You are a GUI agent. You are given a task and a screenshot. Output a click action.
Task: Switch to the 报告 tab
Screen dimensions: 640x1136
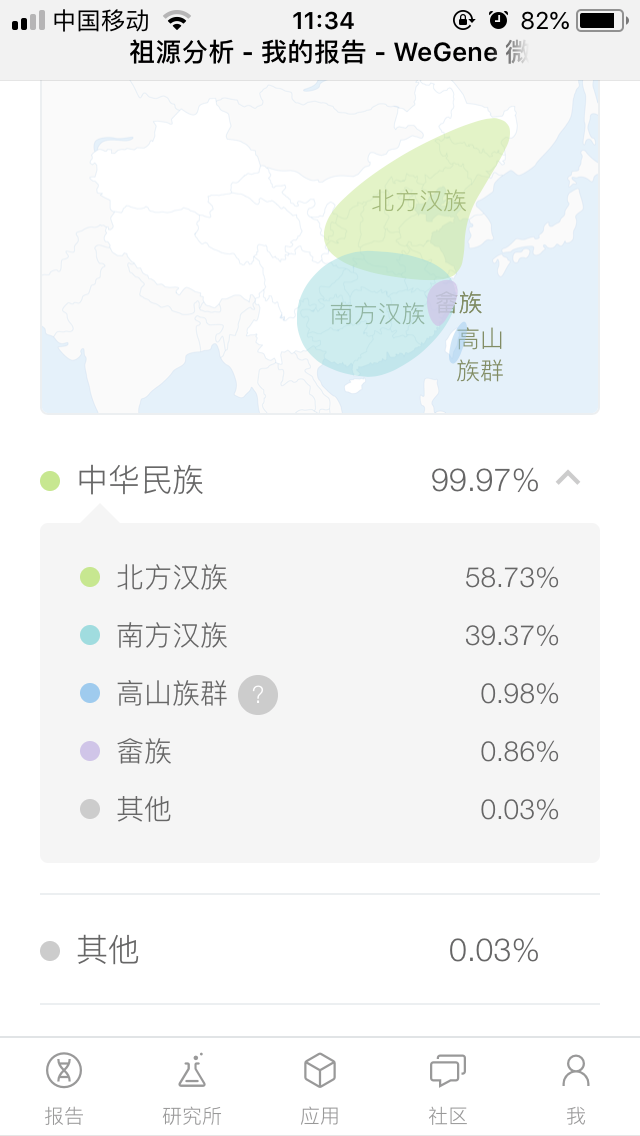point(64,1088)
